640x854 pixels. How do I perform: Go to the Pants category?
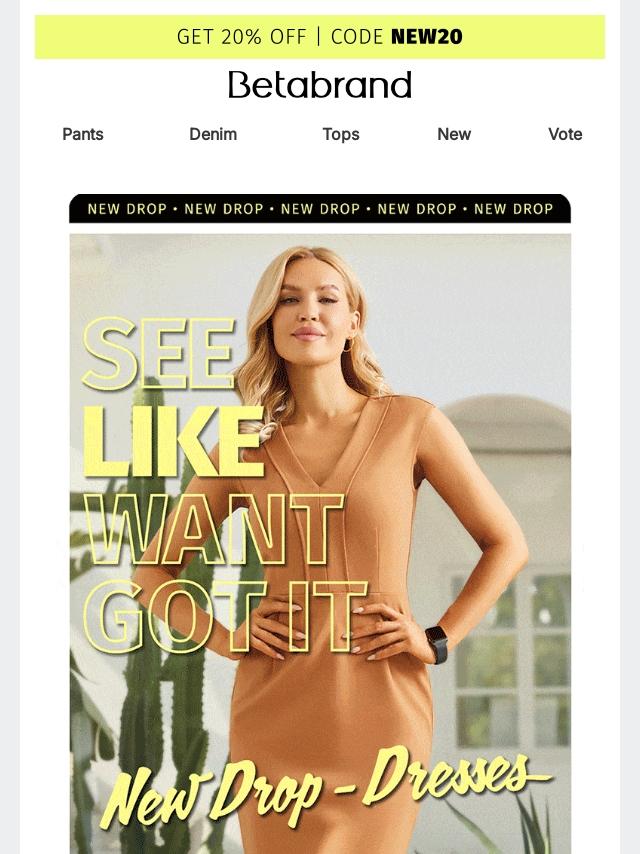coord(83,134)
